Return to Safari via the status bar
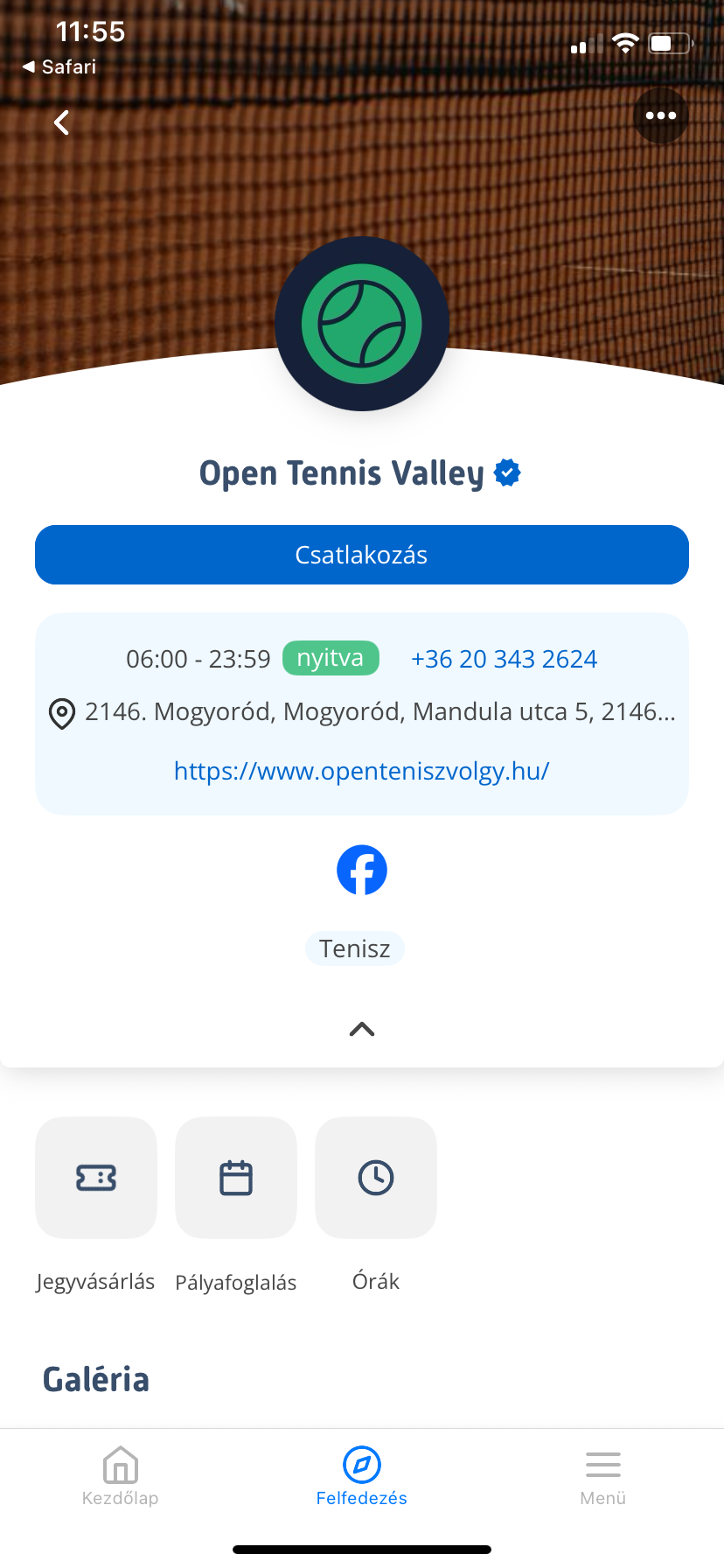724x1568 pixels. point(59,66)
